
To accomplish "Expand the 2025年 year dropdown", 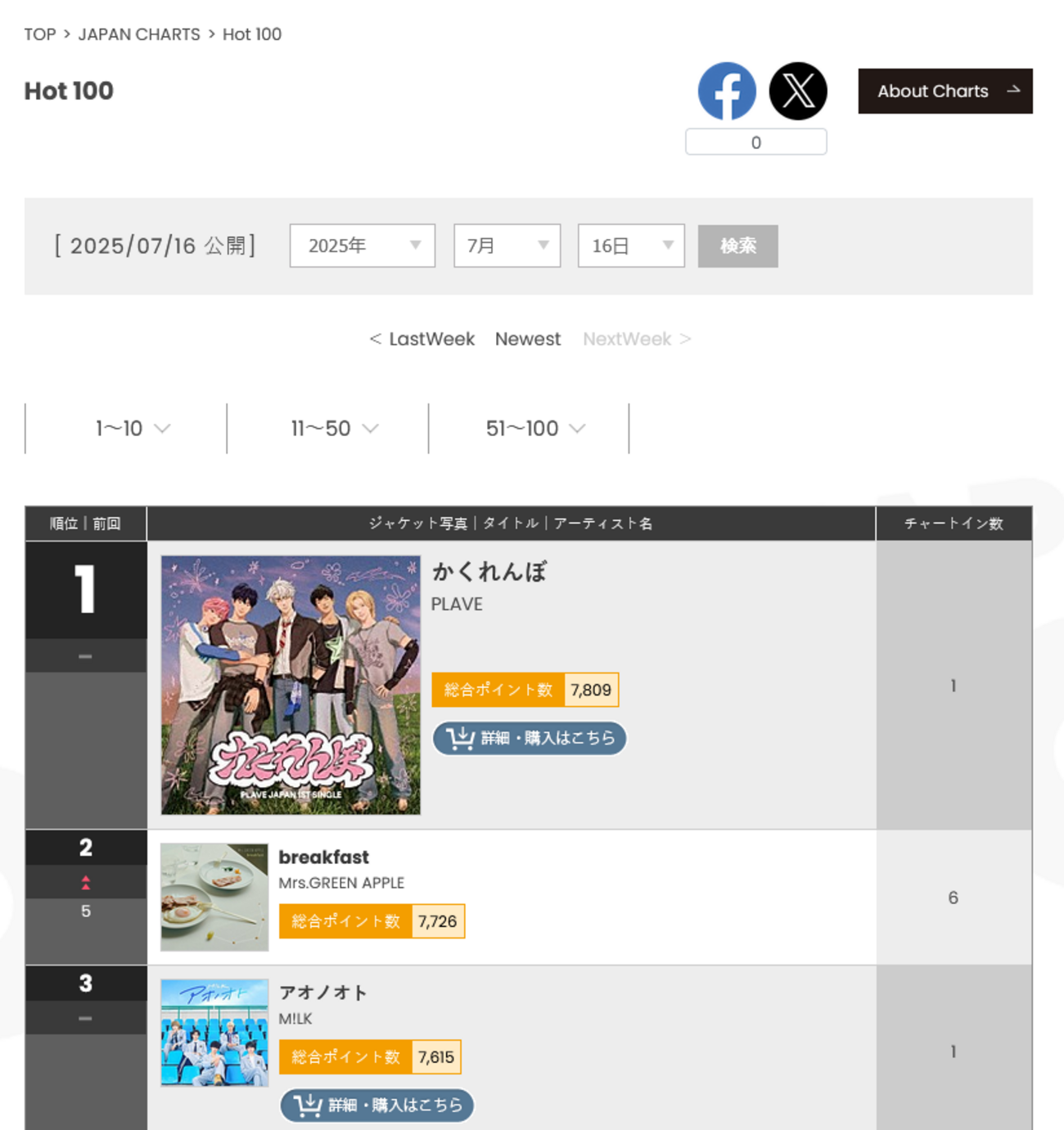I will 362,245.
